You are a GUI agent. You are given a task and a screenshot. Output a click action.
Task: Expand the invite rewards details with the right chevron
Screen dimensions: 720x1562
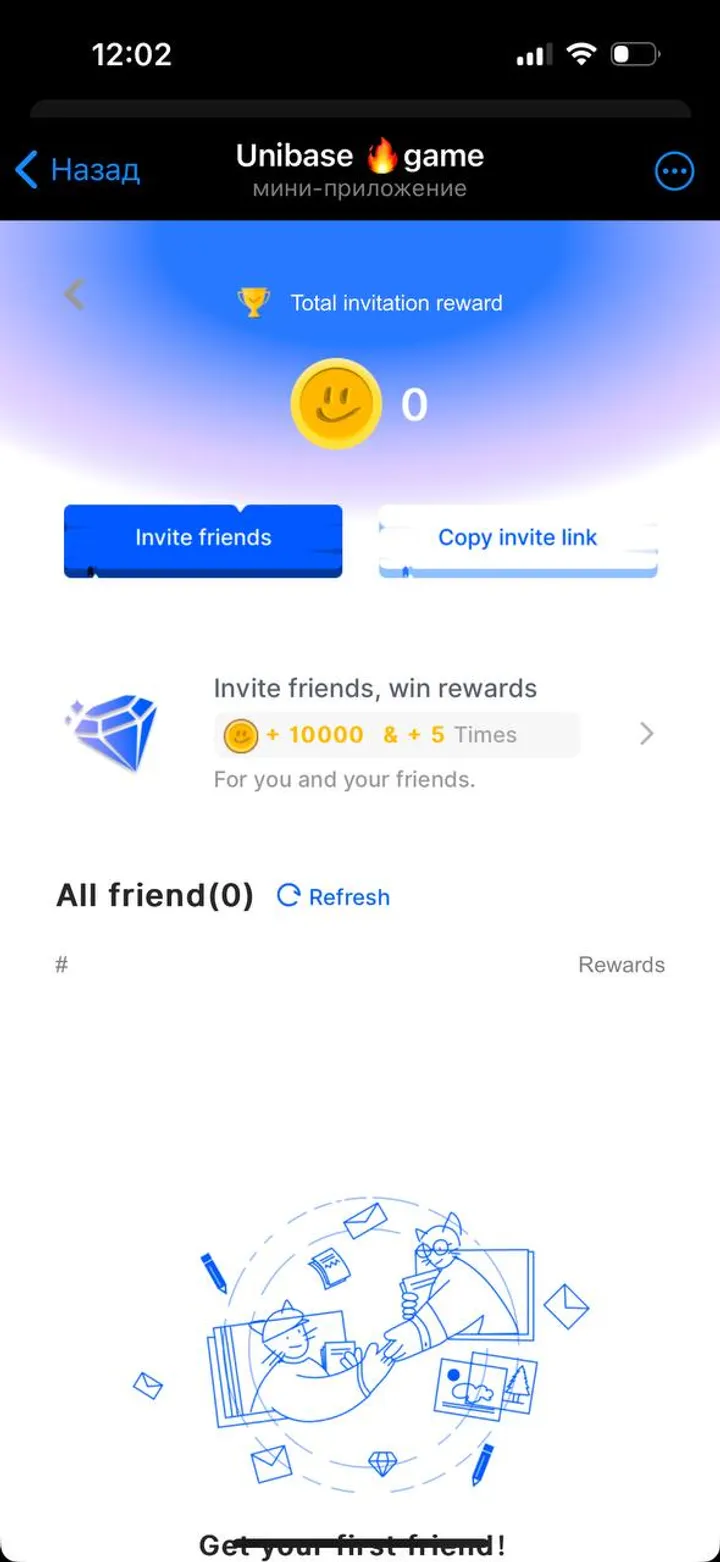click(x=646, y=733)
